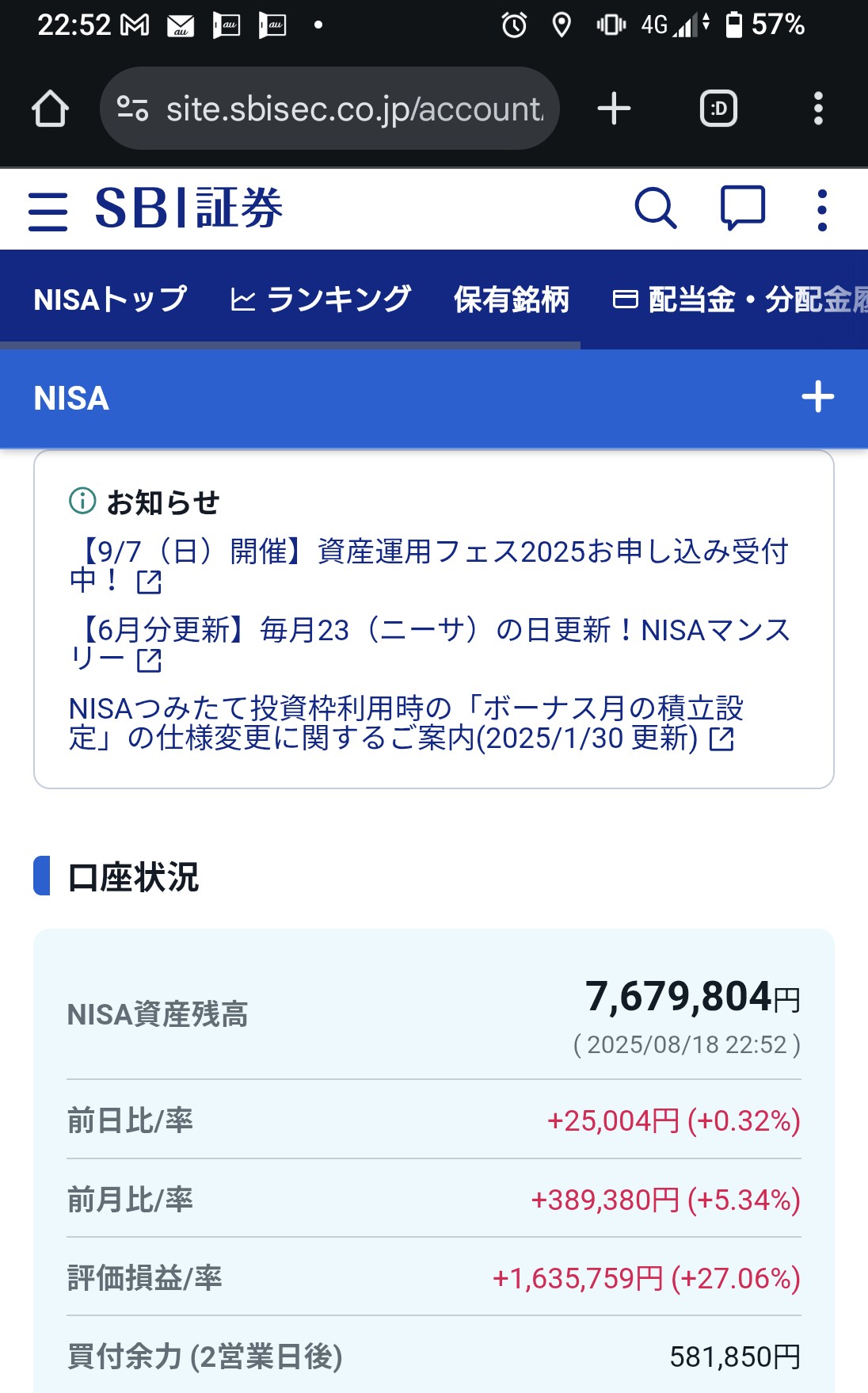Open the 配当金・分配金 tab
The height and width of the screenshot is (1393, 868).
point(740,300)
